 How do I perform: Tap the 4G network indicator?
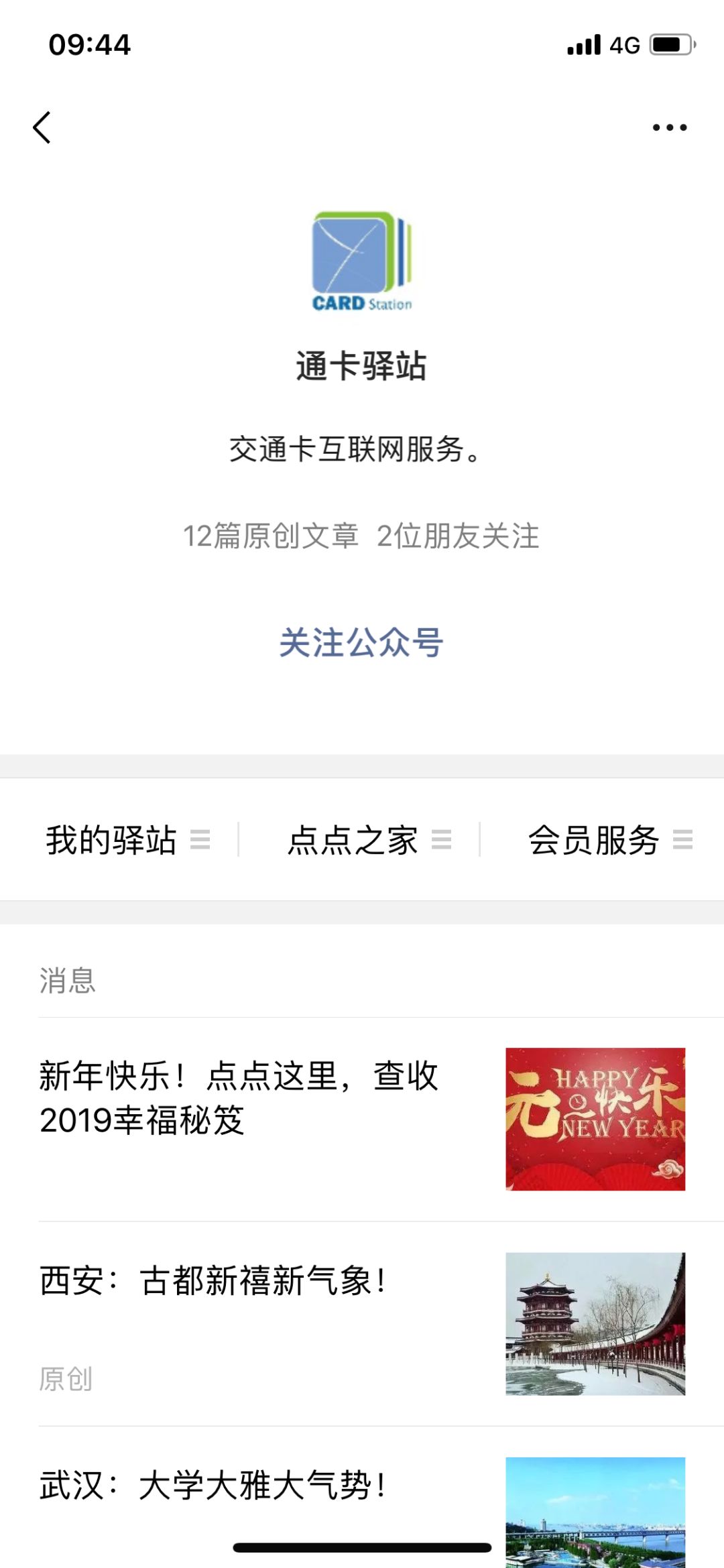(x=623, y=43)
